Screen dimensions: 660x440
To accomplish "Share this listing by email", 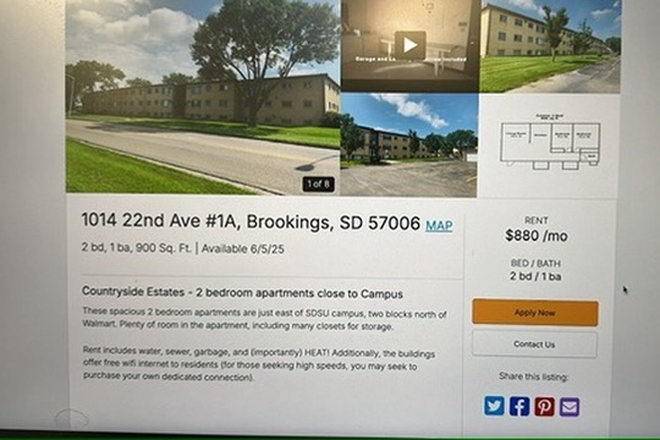I will (x=569, y=405).
